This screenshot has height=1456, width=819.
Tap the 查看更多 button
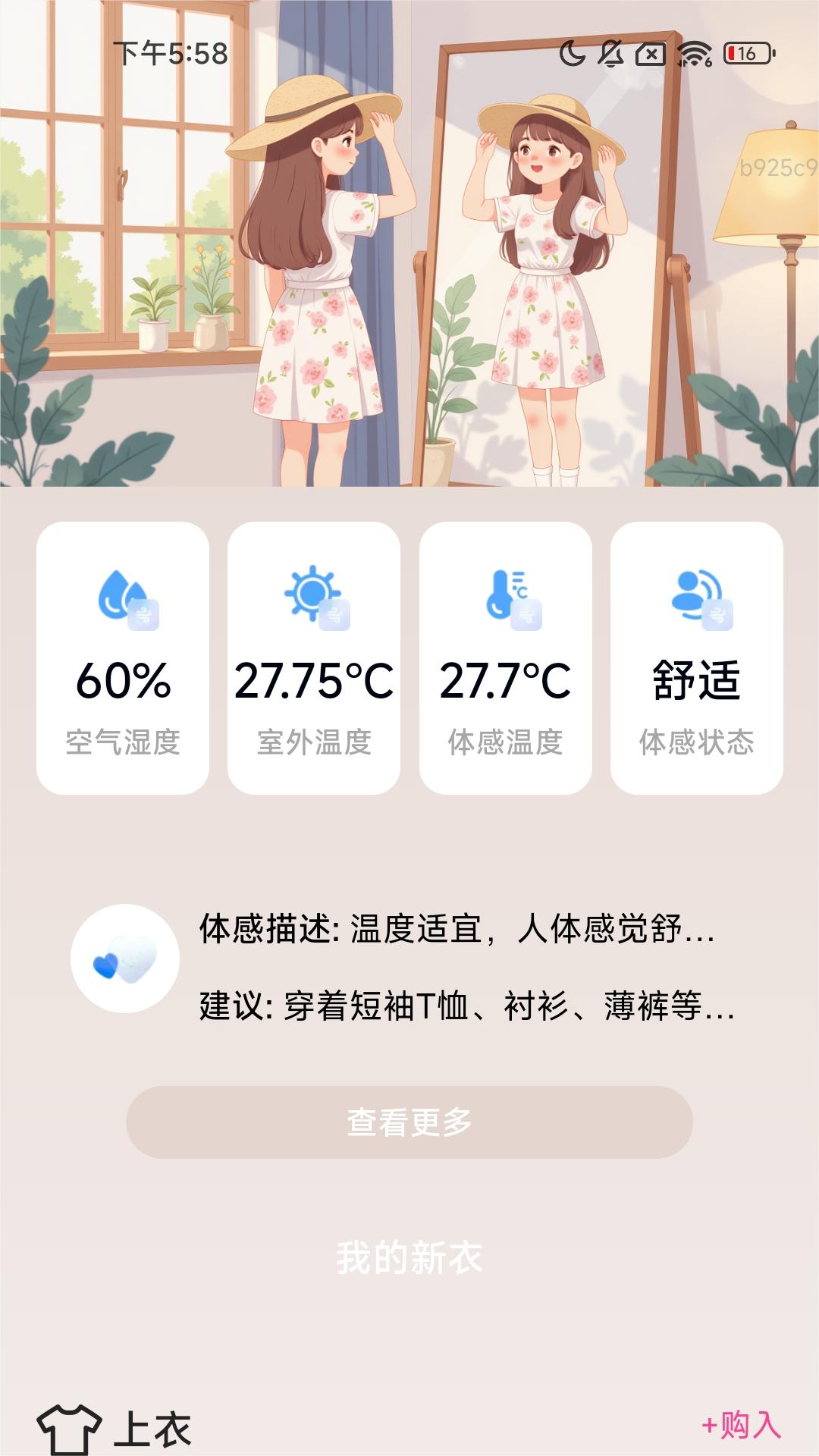click(x=409, y=1122)
